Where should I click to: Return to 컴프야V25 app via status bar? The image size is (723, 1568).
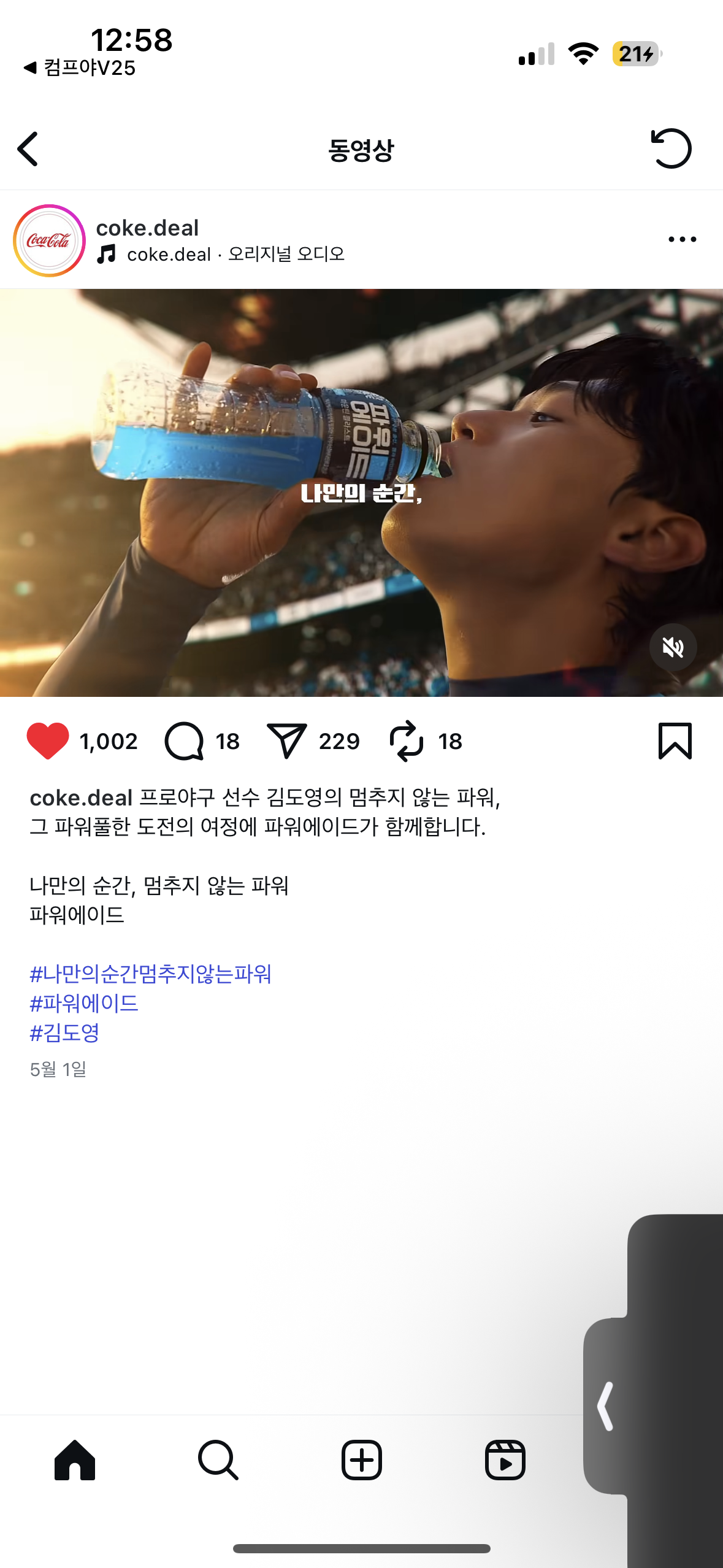click(80, 67)
